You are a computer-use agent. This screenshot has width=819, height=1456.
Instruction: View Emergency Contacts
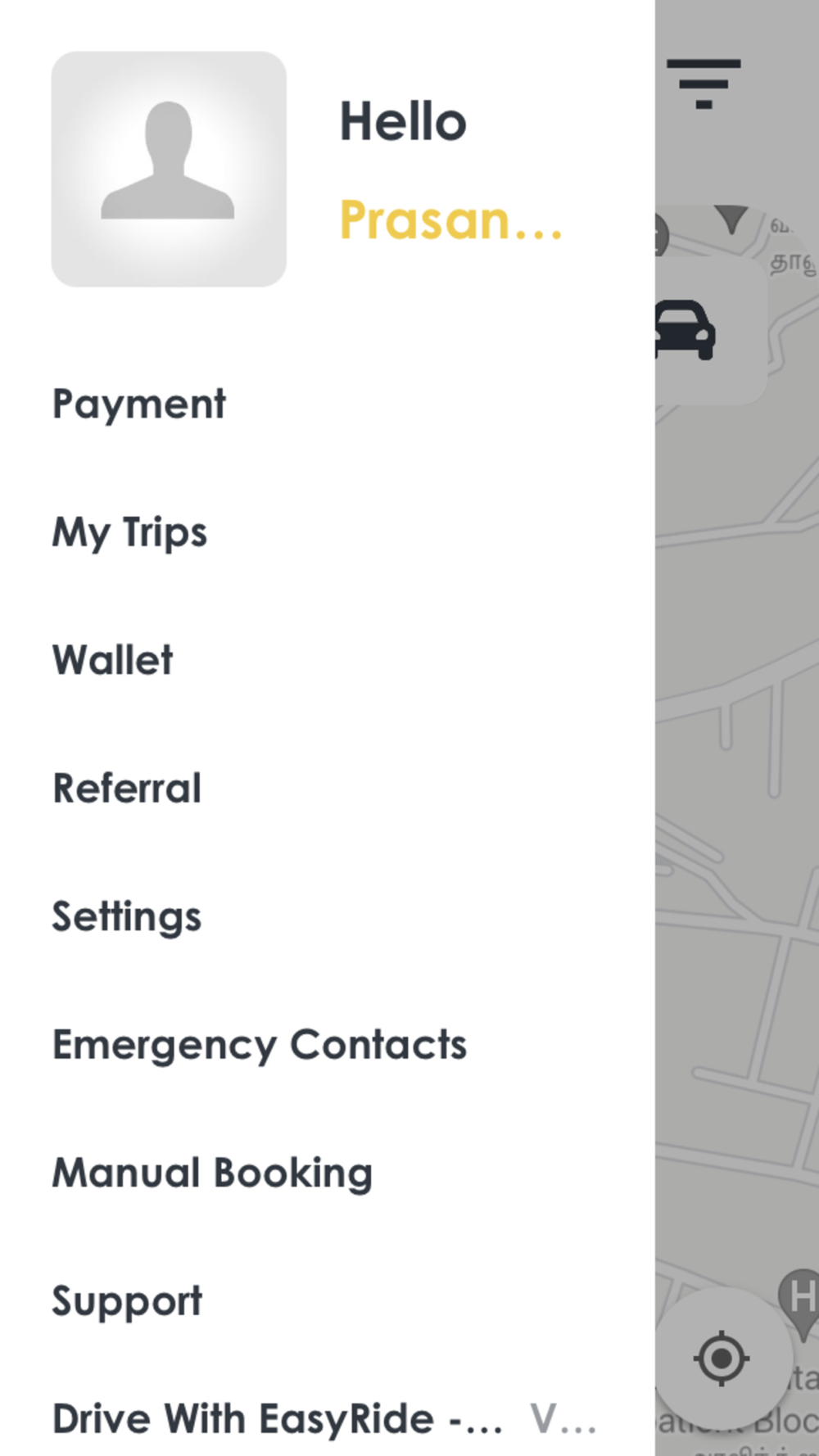click(260, 1045)
